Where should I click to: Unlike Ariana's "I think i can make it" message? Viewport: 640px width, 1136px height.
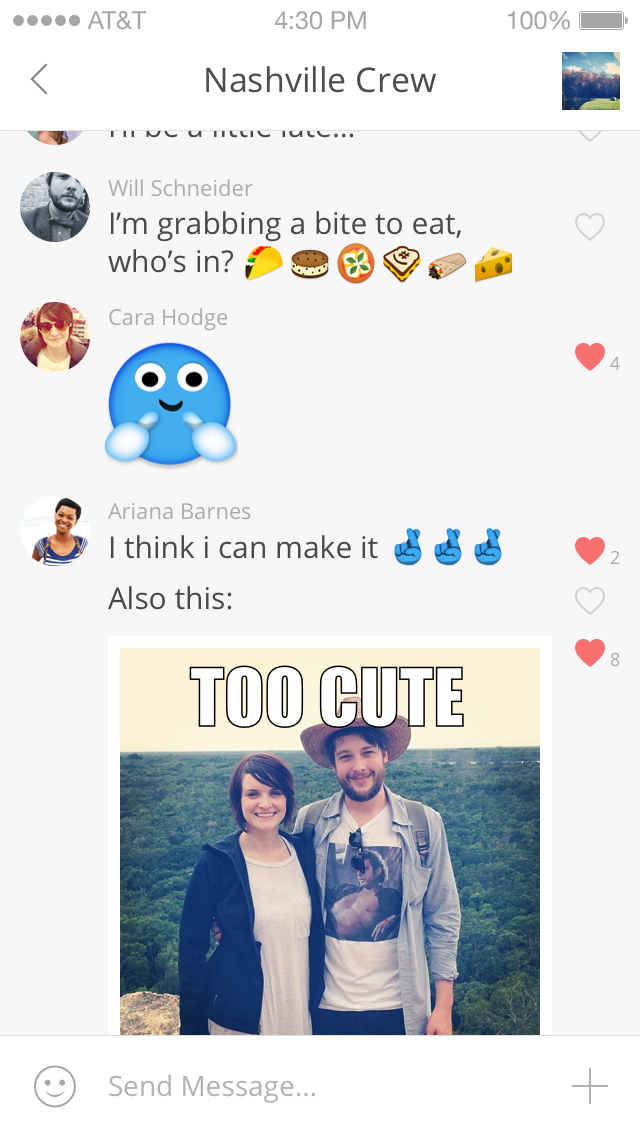(x=590, y=550)
